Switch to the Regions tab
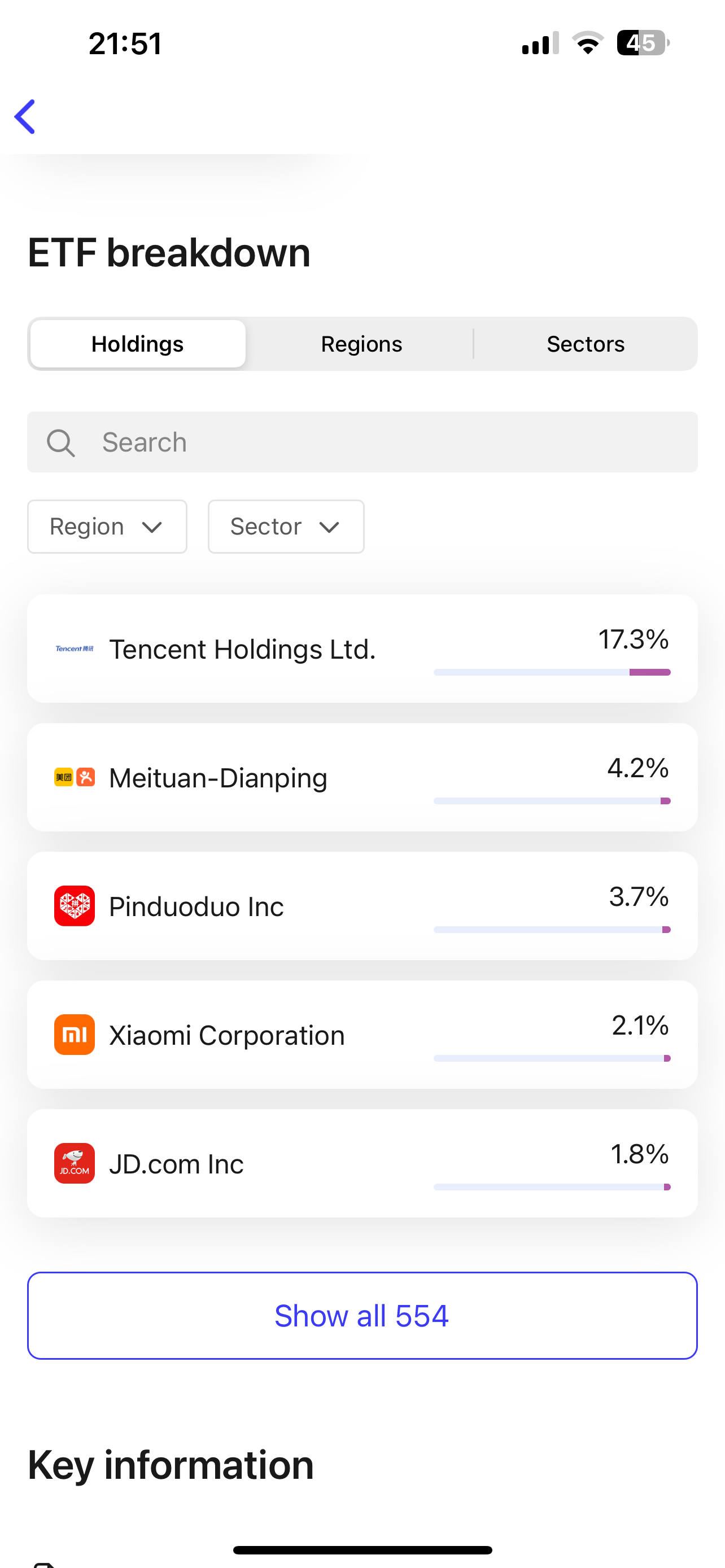The image size is (725, 1568). [x=361, y=344]
